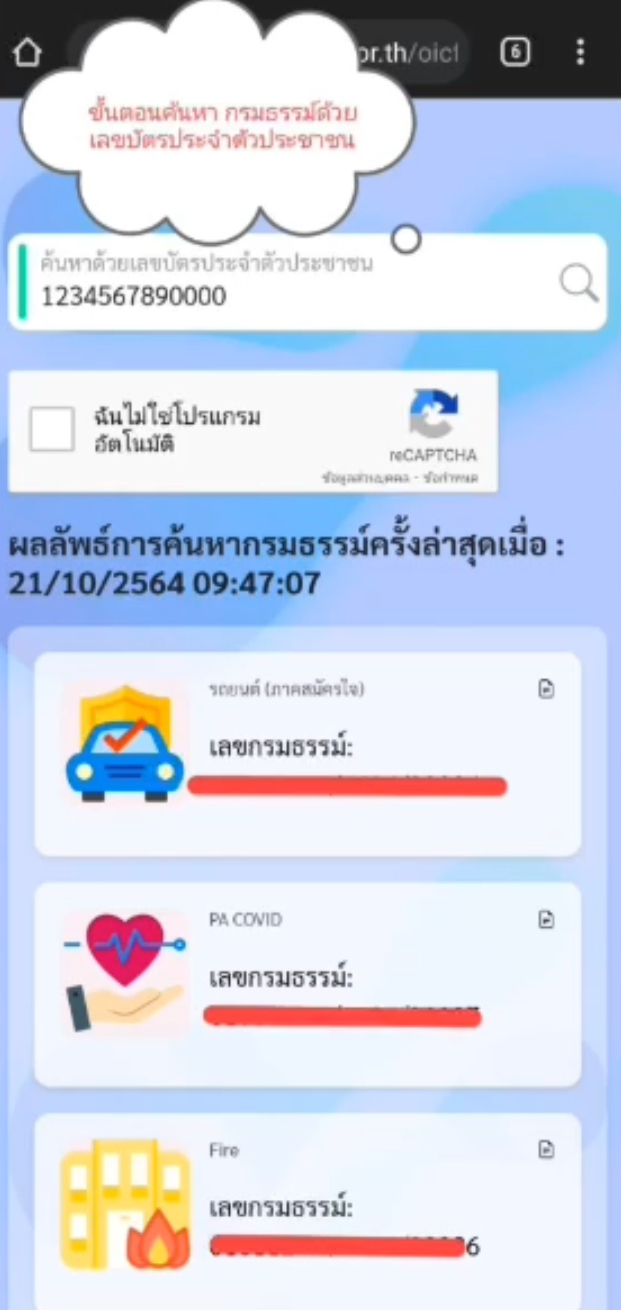The height and width of the screenshot is (1310, 621).
Task: Open the voluntary motor insurance policy card
Action: click(x=308, y=754)
